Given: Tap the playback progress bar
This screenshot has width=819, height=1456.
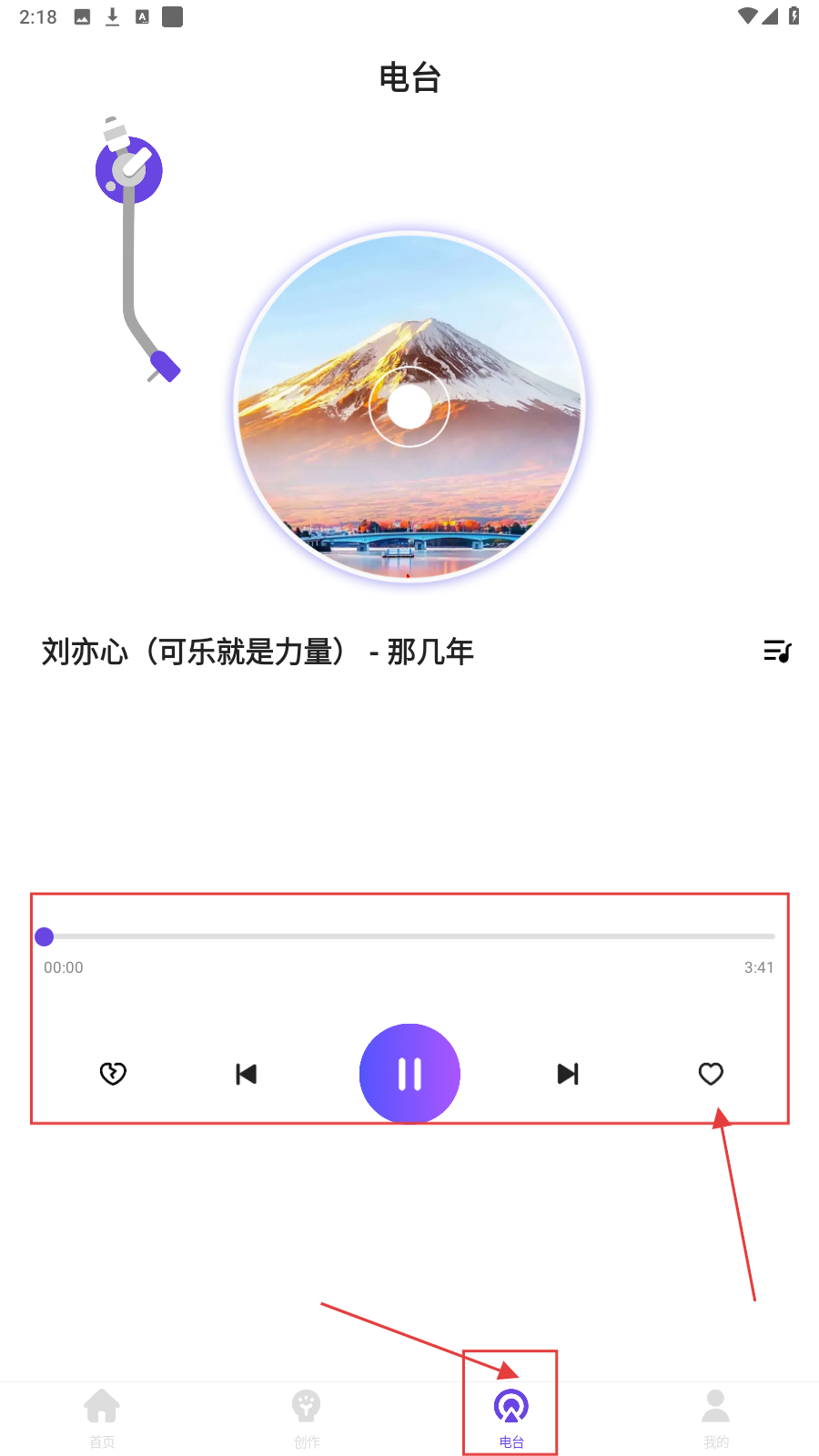Looking at the screenshot, I should tap(409, 935).
